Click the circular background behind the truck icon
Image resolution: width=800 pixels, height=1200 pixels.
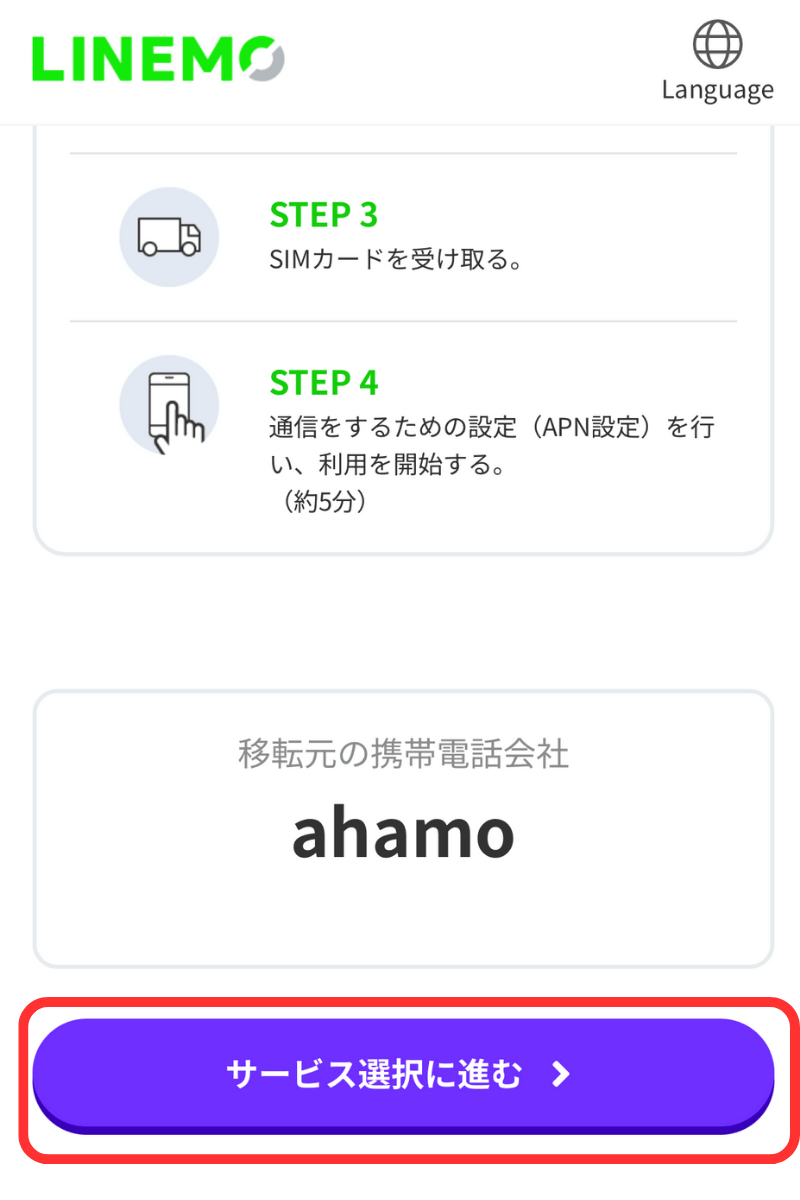click(169, 237)
